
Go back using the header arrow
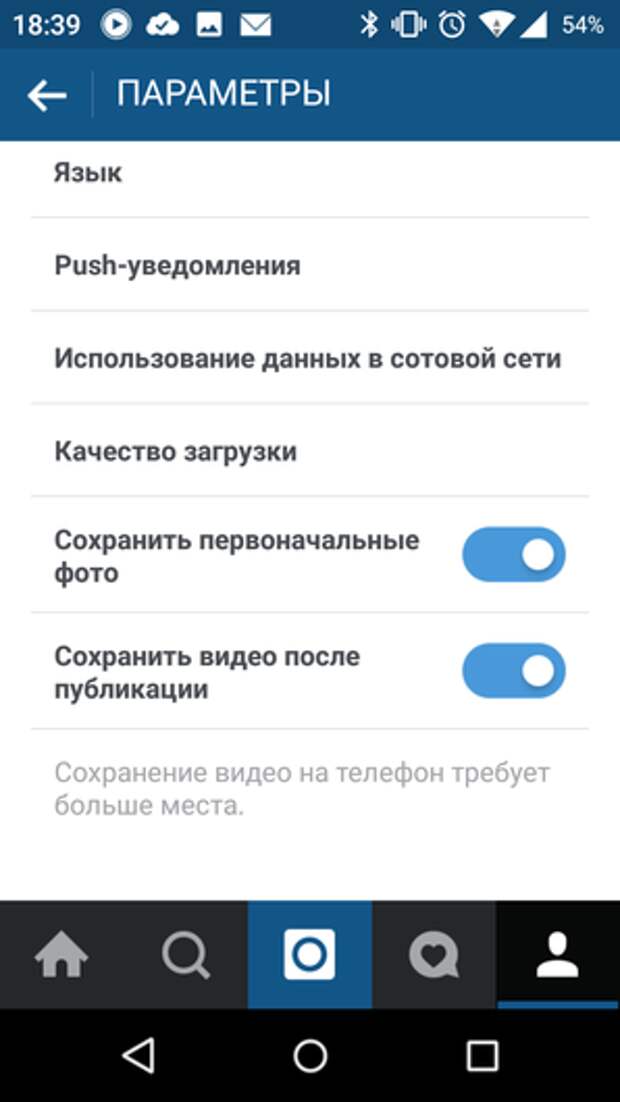[47, 95]
